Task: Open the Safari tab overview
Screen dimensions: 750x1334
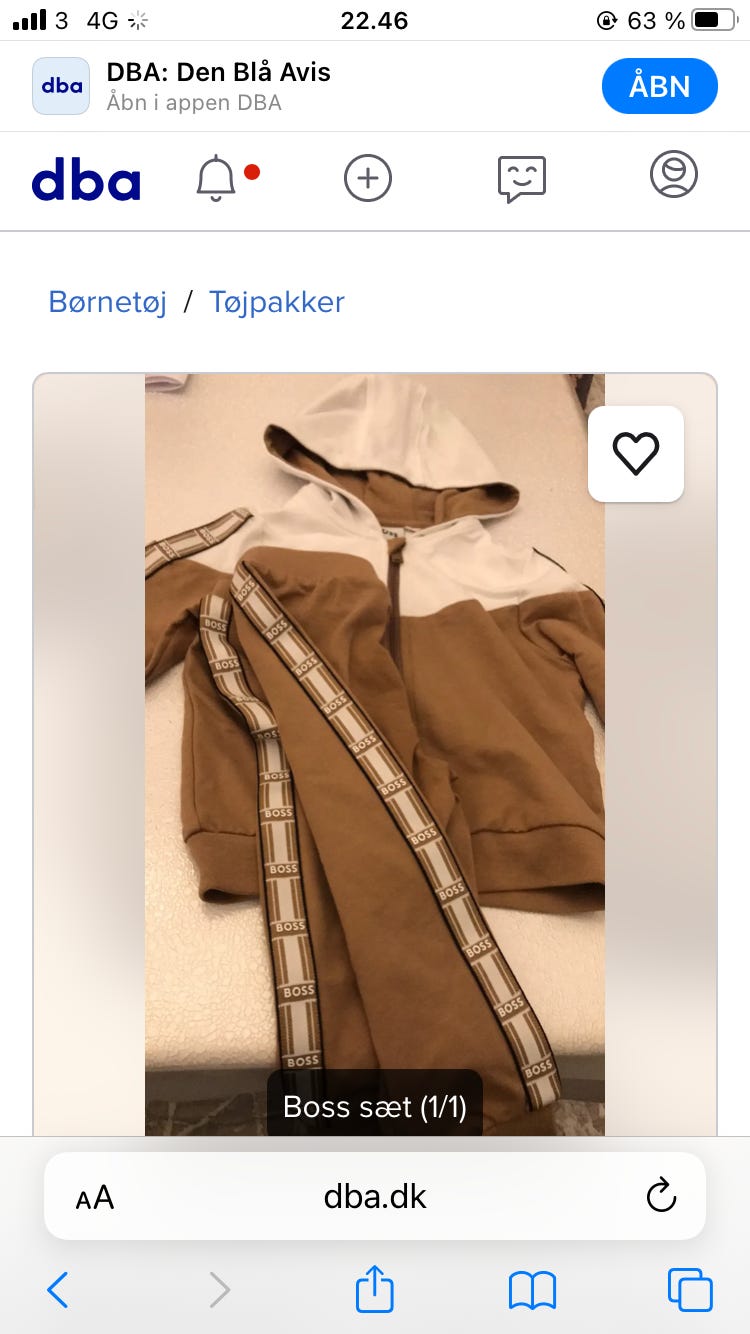Action: [690, 1289]
